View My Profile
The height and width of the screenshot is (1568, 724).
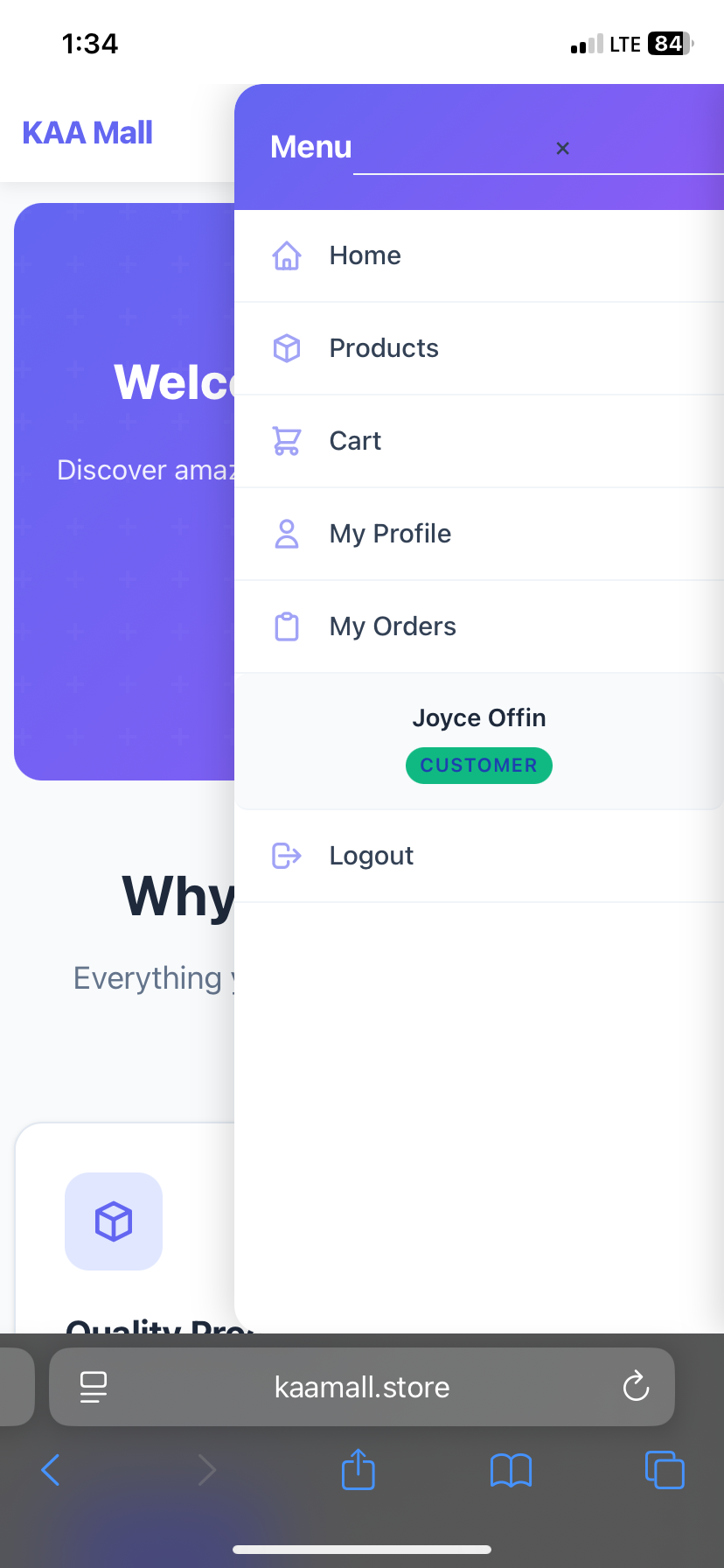click(389, 534)
